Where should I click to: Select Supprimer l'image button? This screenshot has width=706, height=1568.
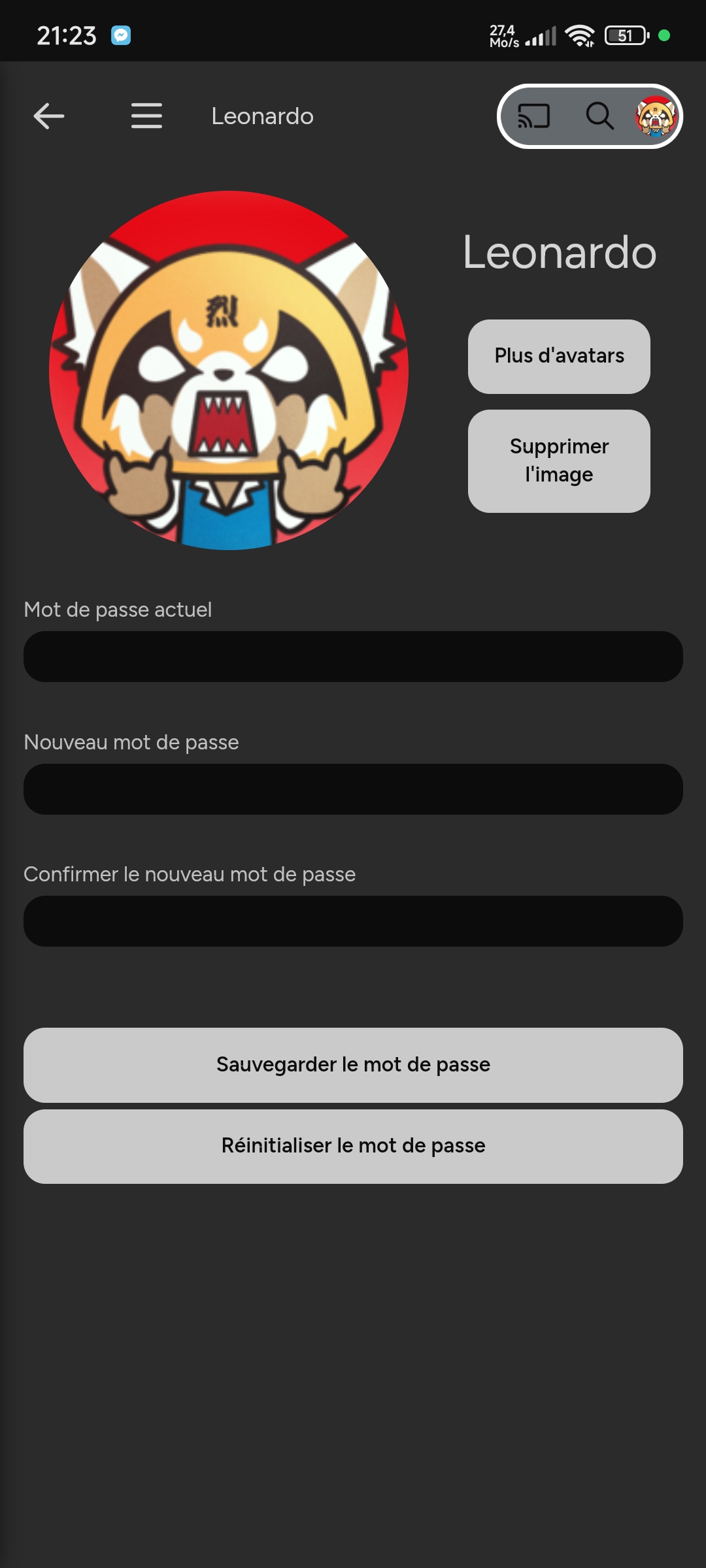(x=559, y=461)
